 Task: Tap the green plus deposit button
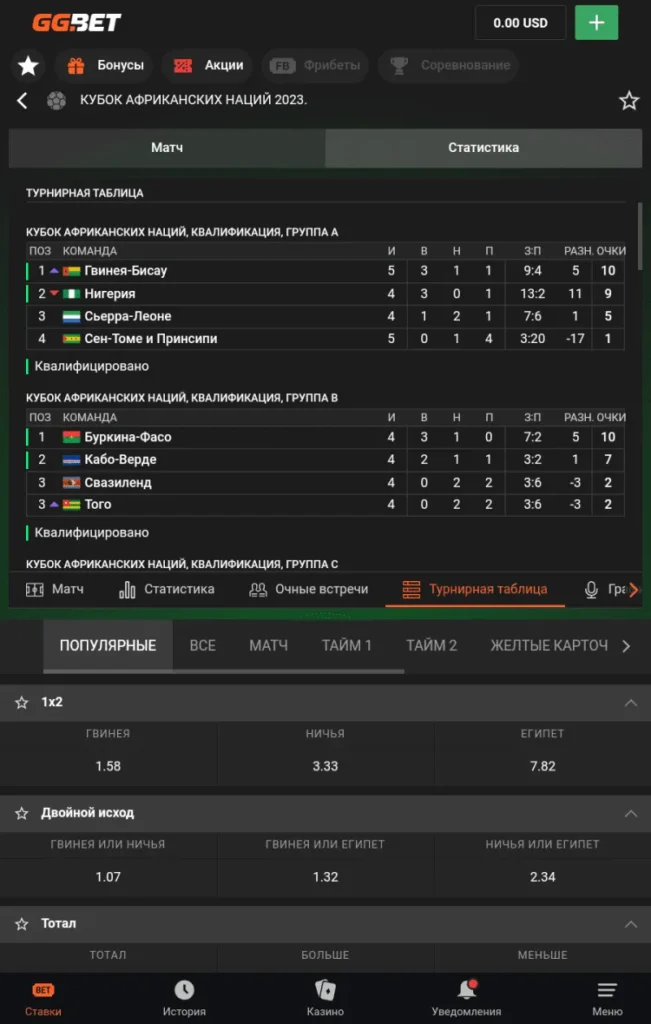(x=596, y=23)
